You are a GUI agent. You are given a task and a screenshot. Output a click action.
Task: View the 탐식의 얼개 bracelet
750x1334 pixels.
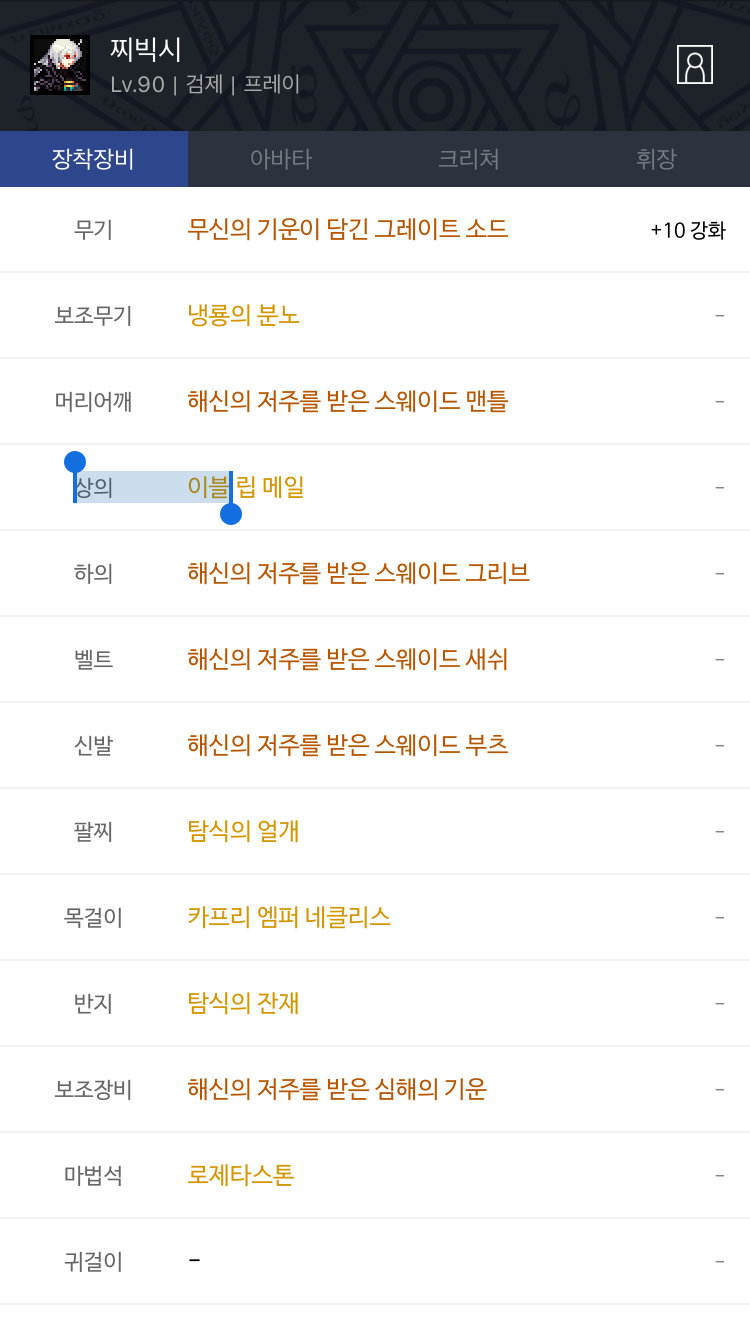click(x=244, y=831)
